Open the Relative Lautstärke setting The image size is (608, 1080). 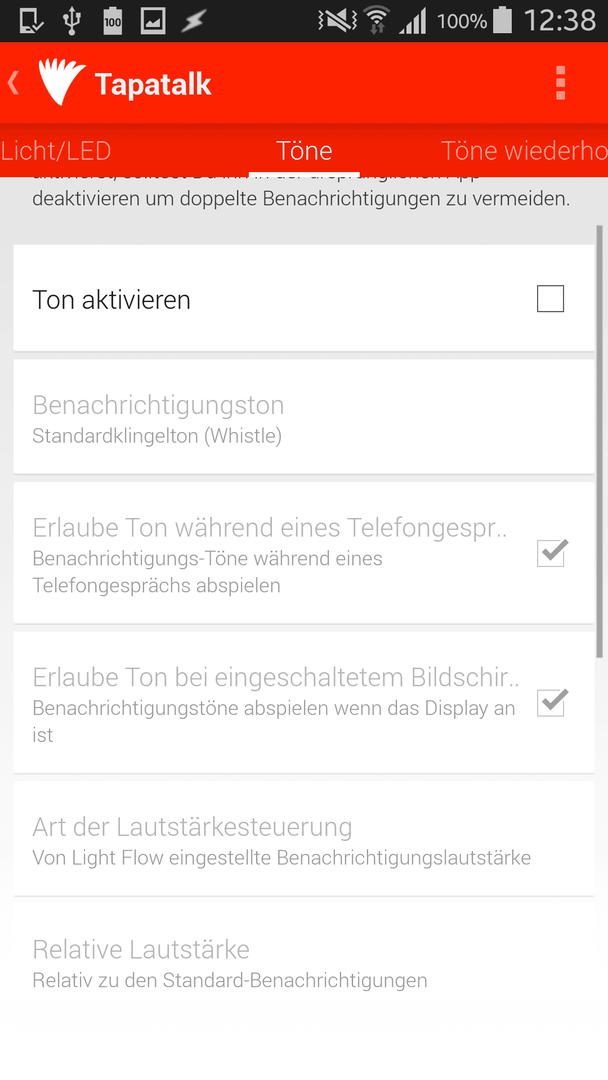pos(304,963)
